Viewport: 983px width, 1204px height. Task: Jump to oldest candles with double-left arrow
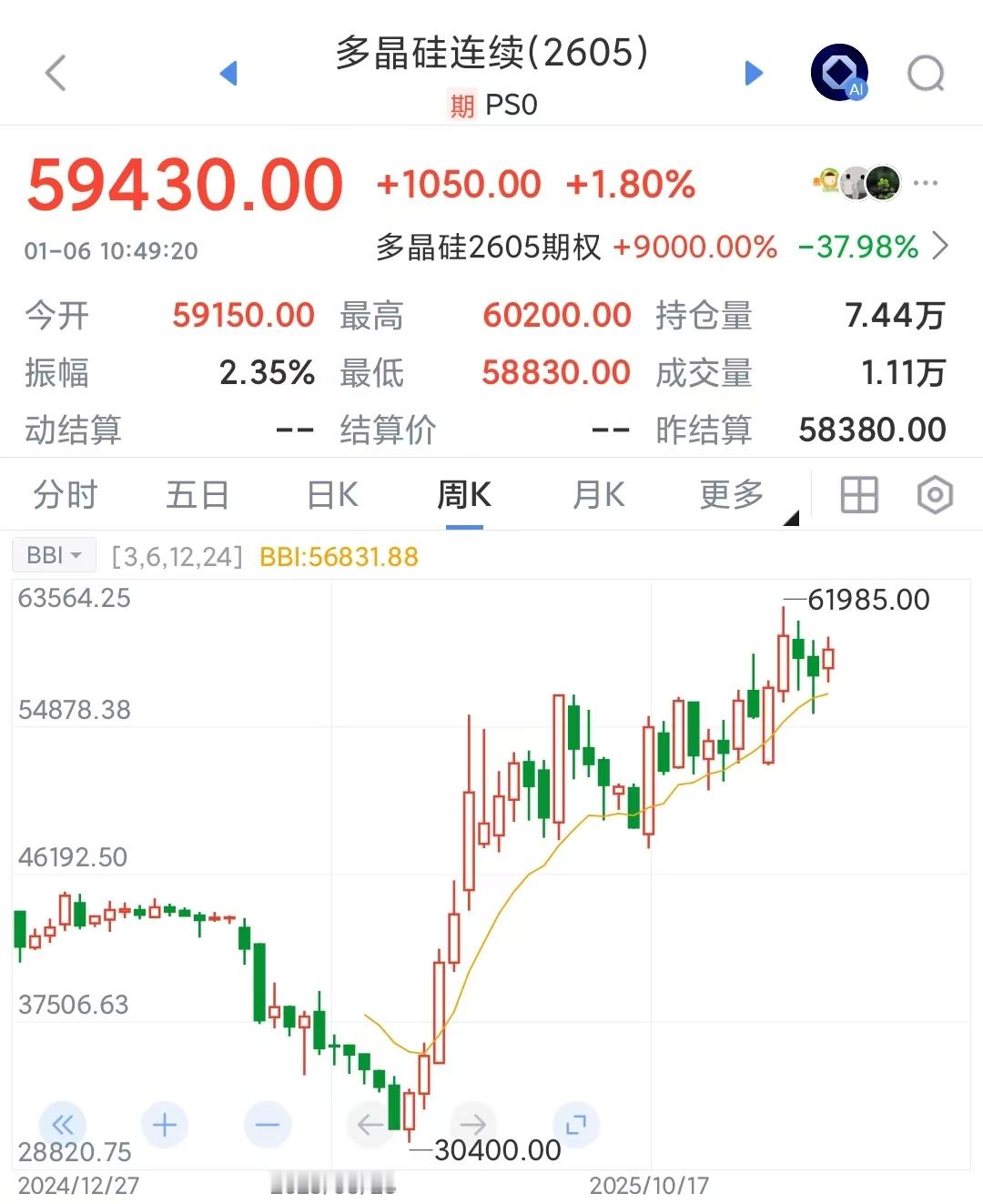click(x=62, y=1125)
